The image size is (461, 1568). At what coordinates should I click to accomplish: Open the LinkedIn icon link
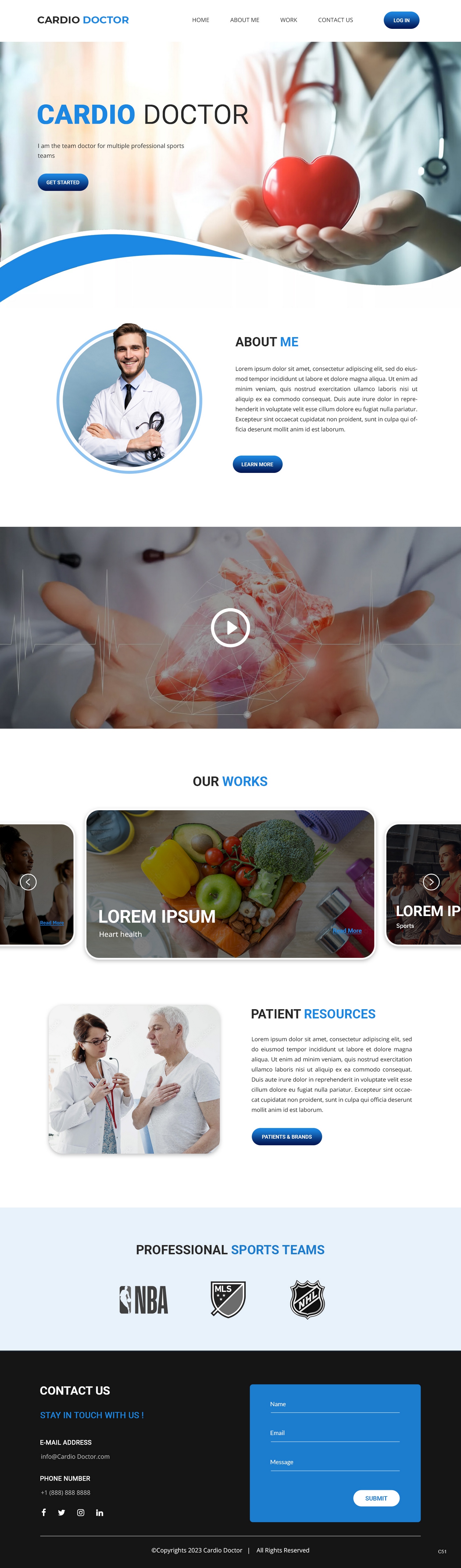coord(100,1512)
